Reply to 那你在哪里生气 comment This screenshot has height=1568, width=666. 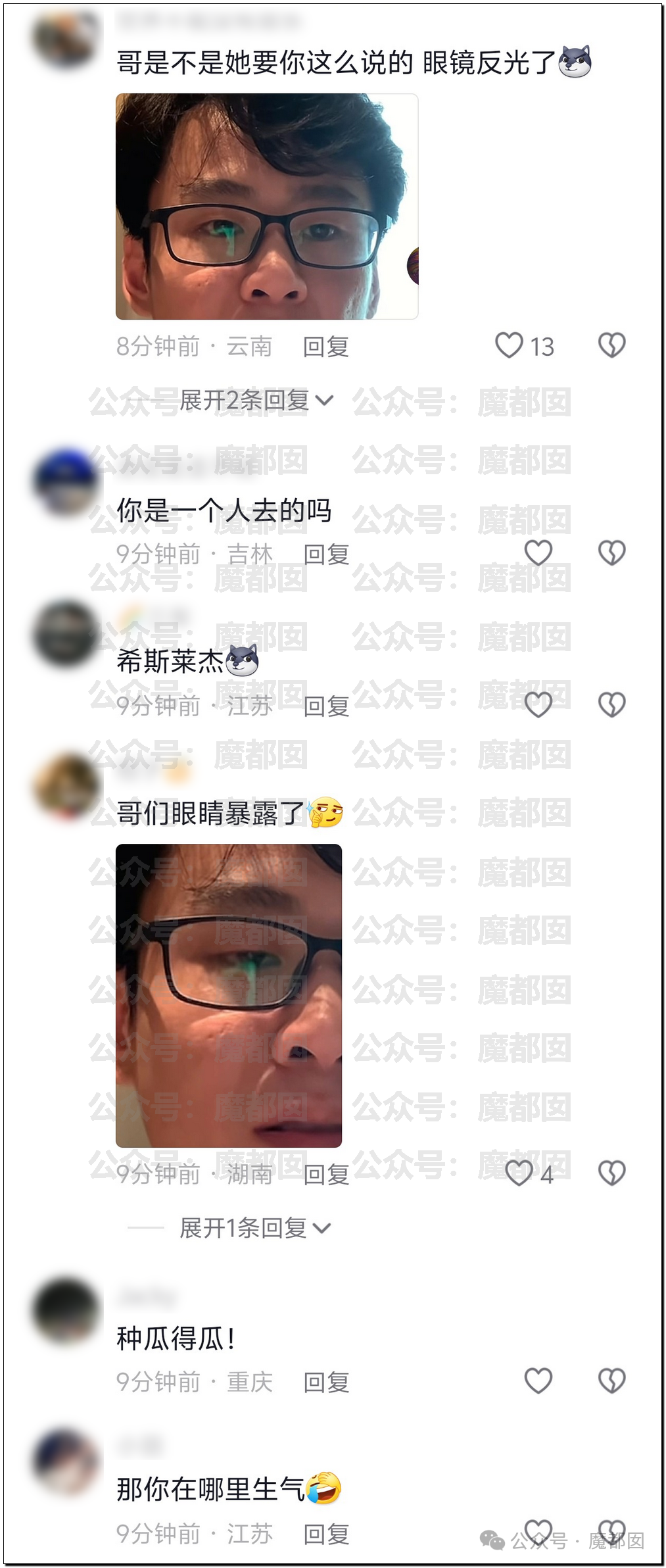326,1534
